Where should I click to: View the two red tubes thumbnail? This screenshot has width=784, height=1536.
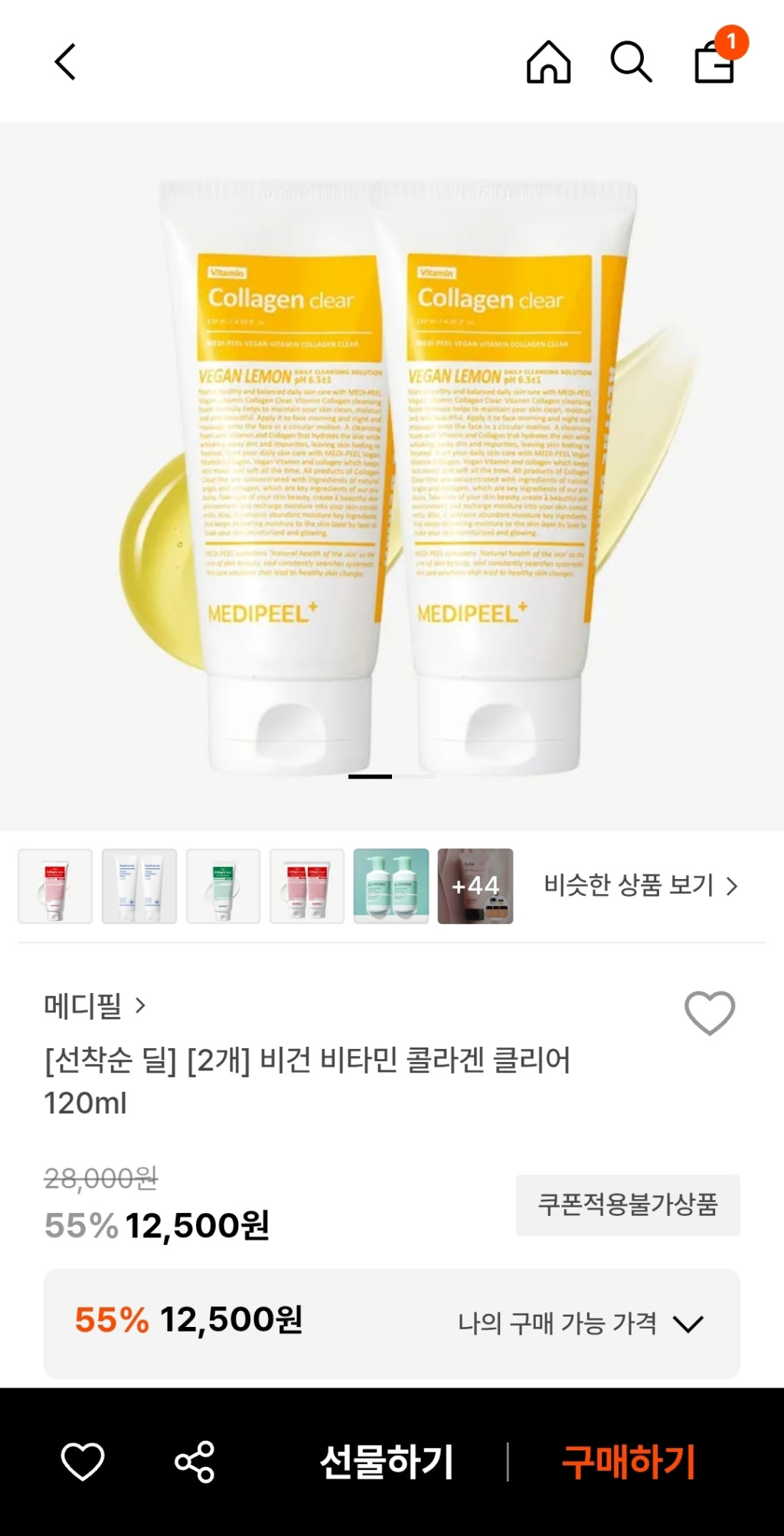pos(307,886)
